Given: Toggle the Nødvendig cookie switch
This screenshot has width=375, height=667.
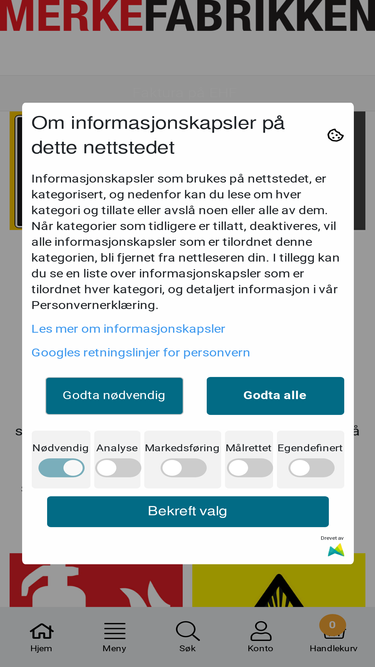Looking at the screenshot, I should click(61, 468).
